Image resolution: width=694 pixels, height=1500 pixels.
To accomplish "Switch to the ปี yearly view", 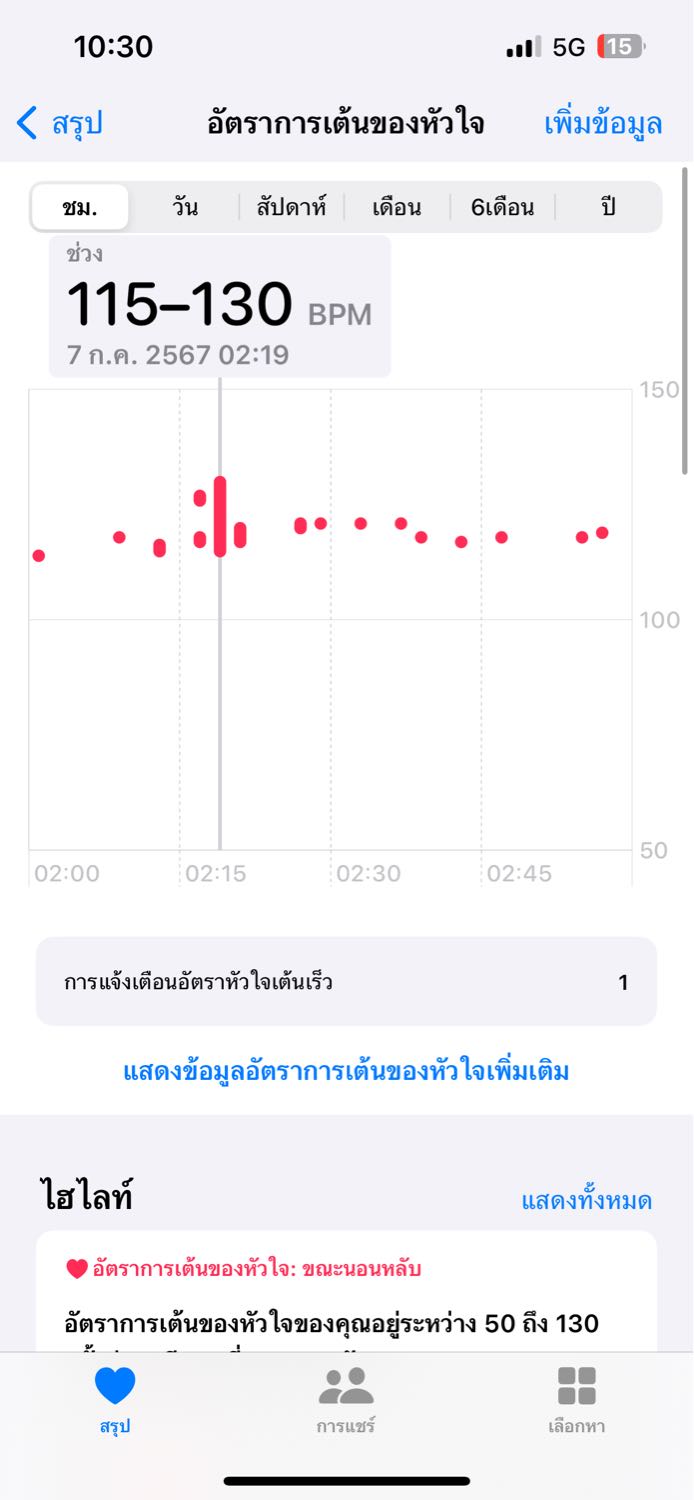I will [608, 208].
